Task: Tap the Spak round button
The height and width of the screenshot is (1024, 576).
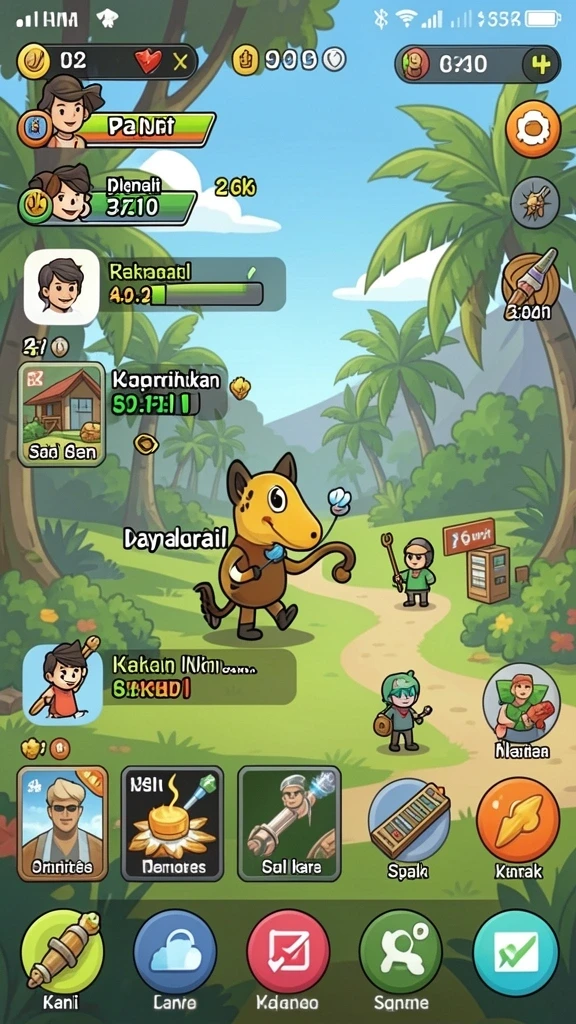Action: pos(409,819)
